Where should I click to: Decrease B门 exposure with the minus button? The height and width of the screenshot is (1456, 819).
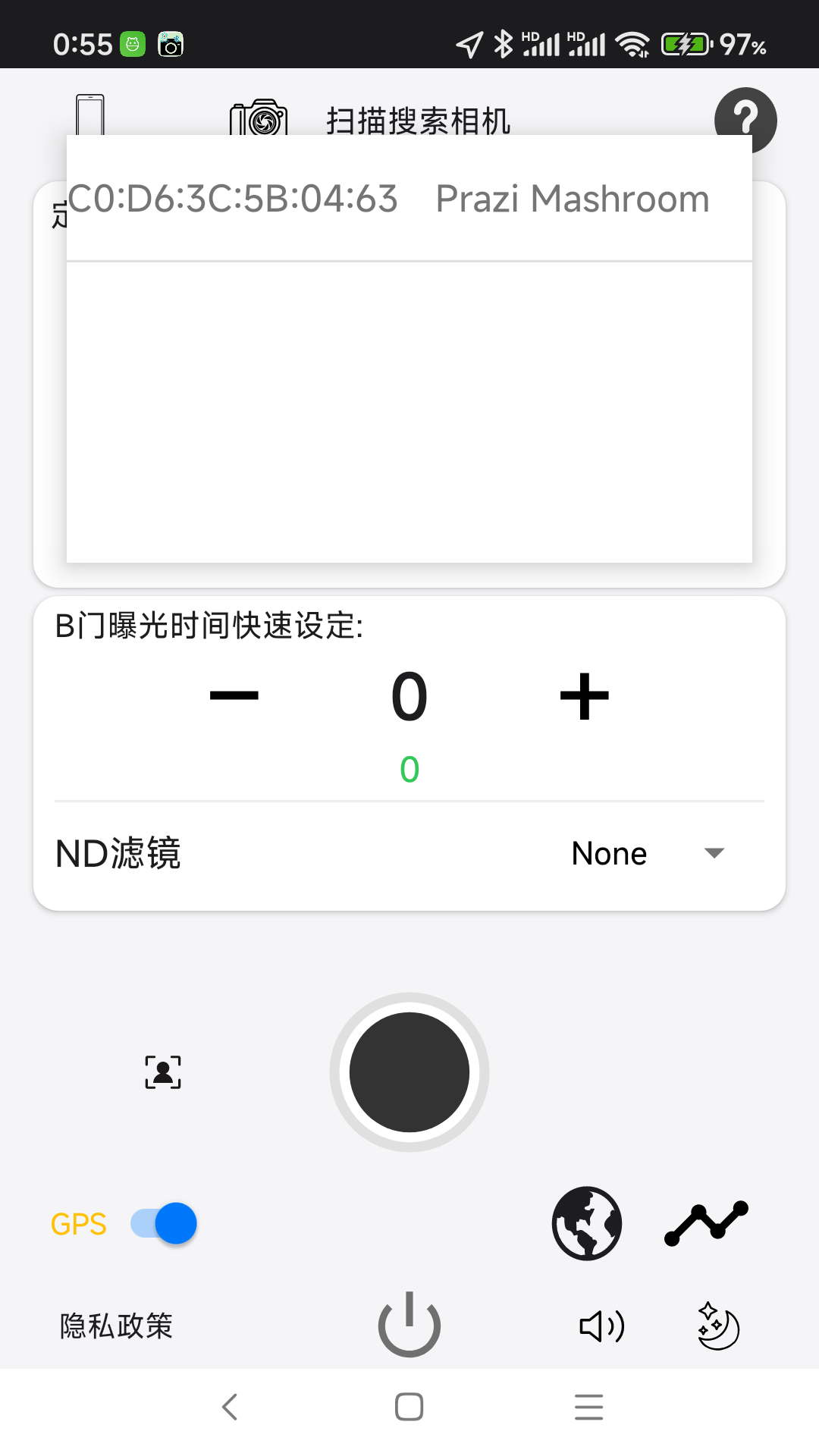[235, 695]
